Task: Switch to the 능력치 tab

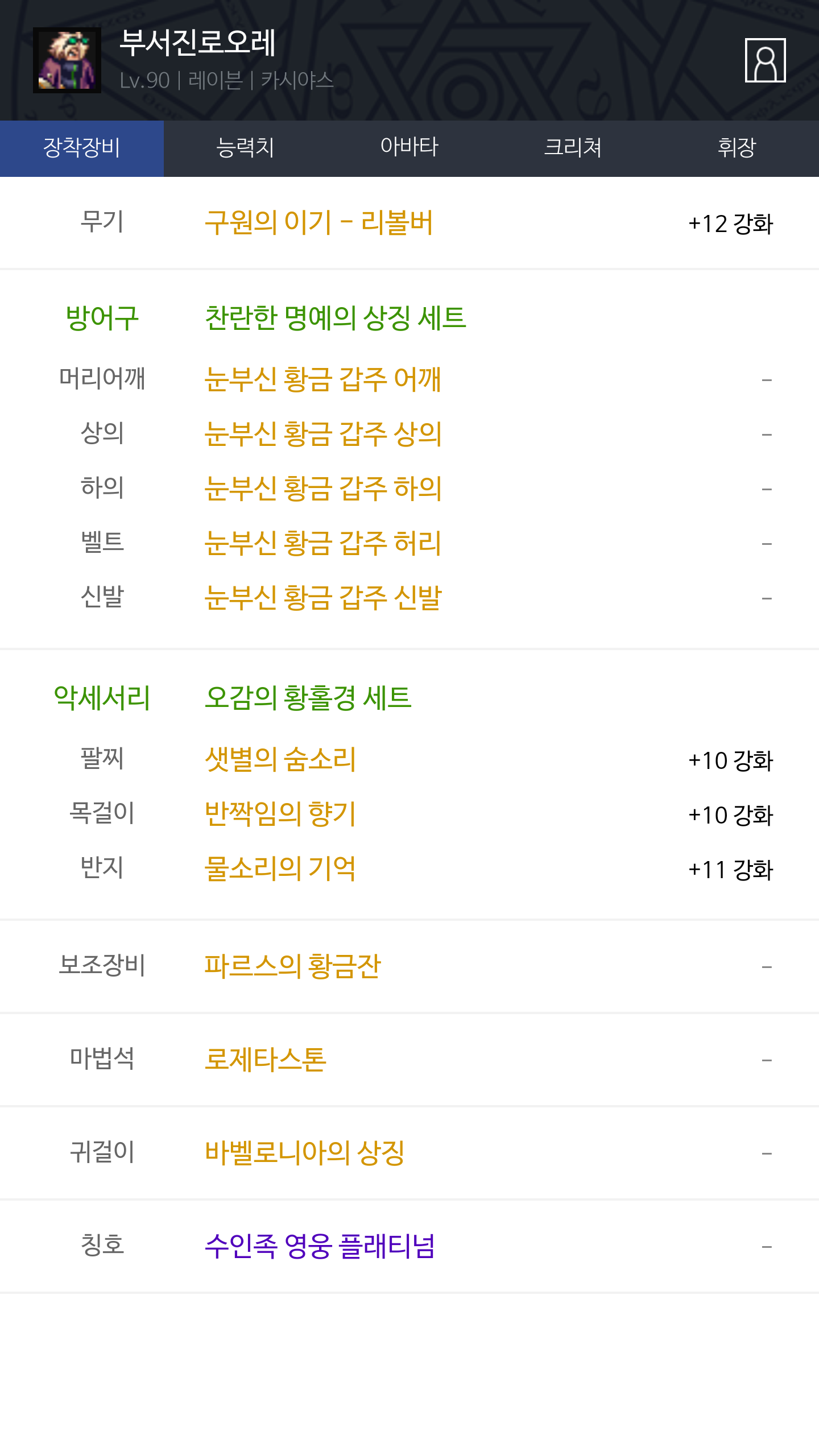Action: (x=245, y=148)
